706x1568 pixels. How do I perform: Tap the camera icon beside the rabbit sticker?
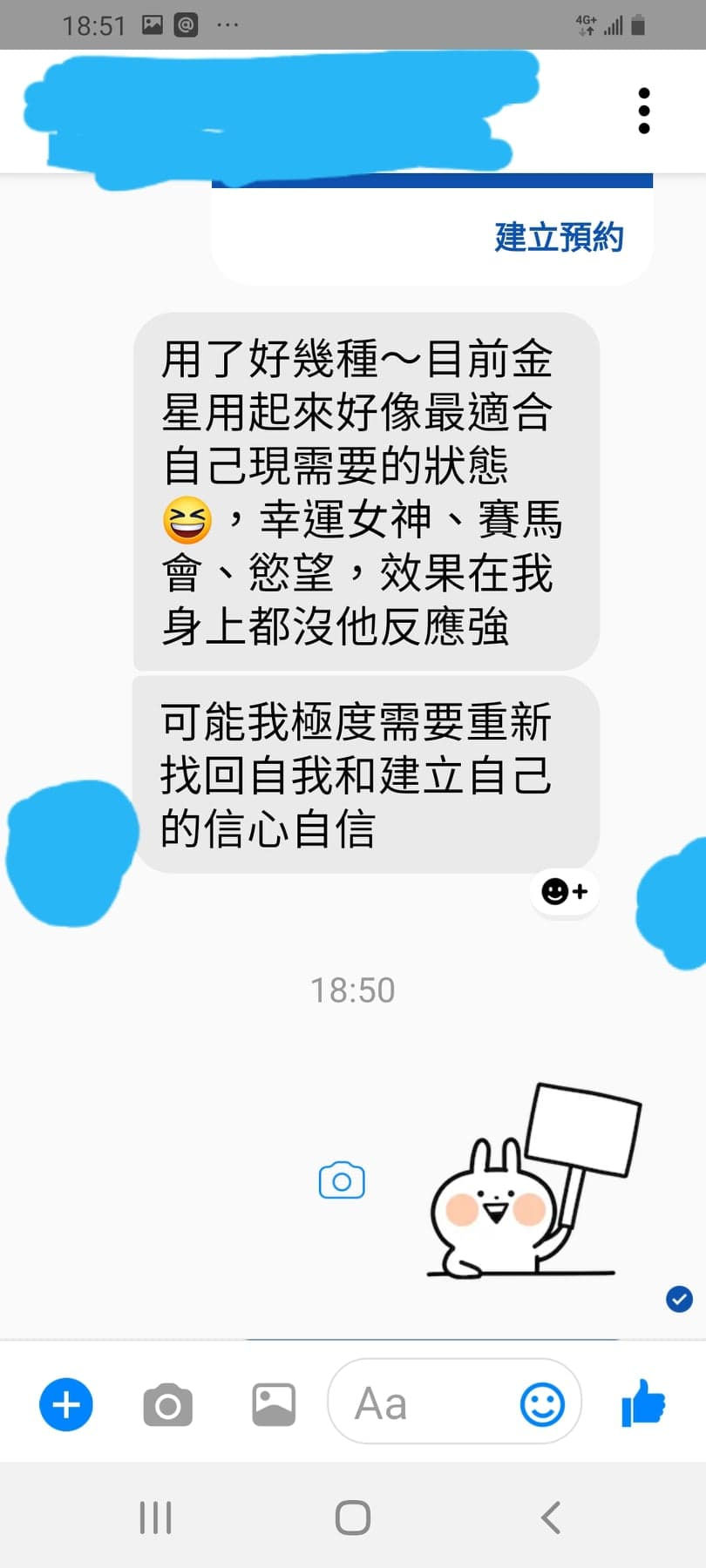coord(342,1181)
